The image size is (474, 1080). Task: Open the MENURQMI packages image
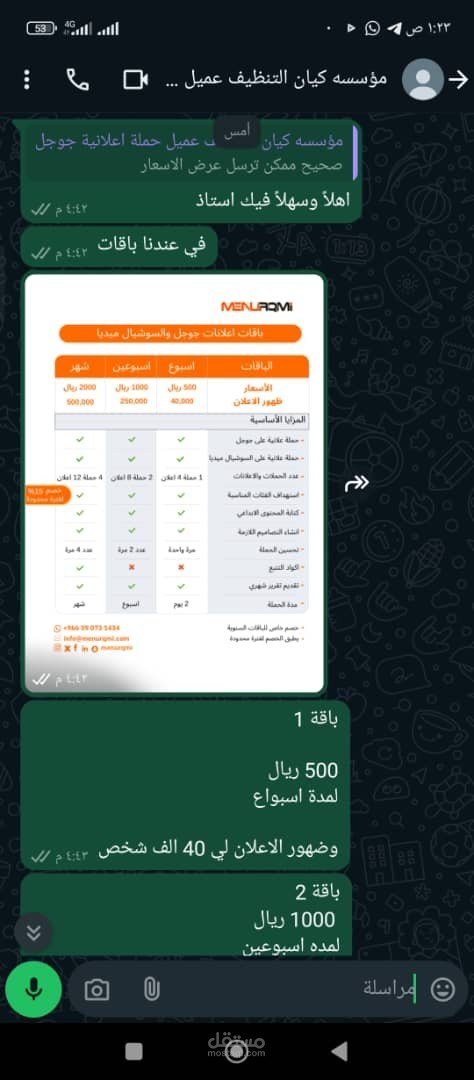point(174,483)
